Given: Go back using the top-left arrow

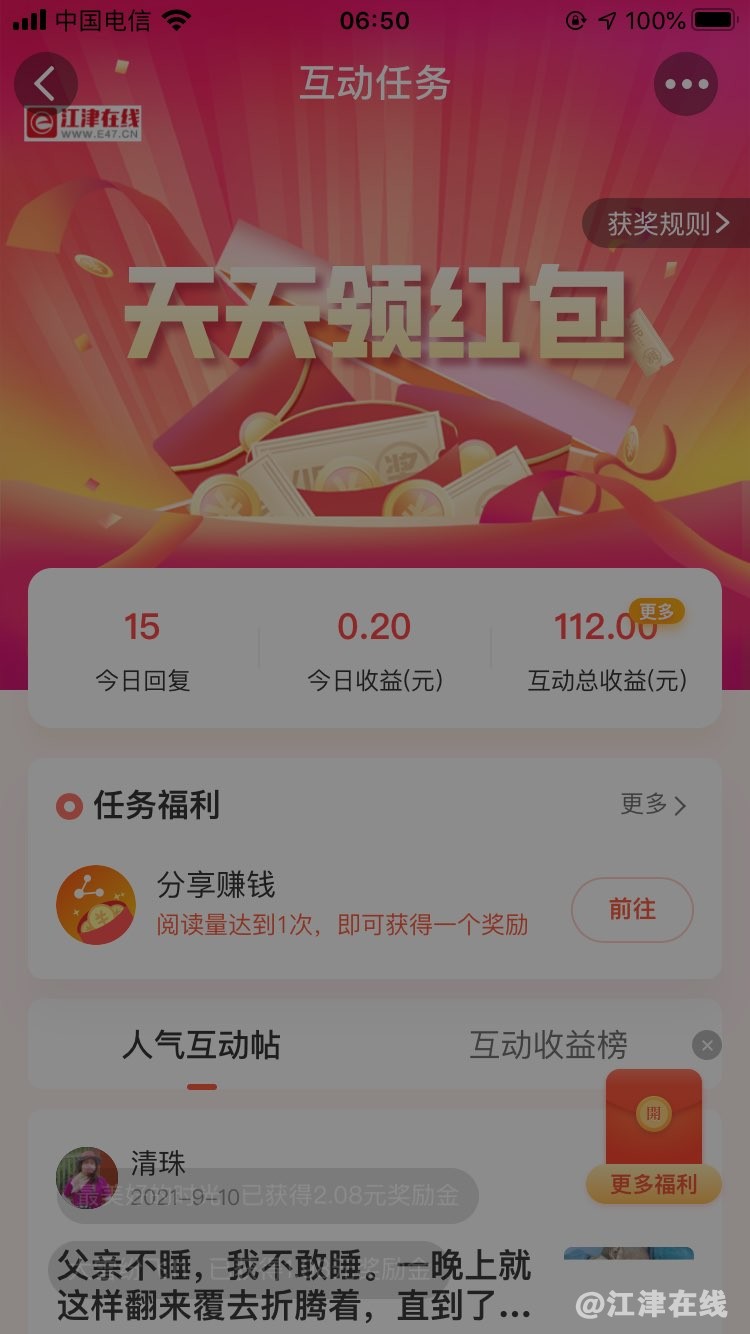Looking at the screenshot, I should point(46,84).
